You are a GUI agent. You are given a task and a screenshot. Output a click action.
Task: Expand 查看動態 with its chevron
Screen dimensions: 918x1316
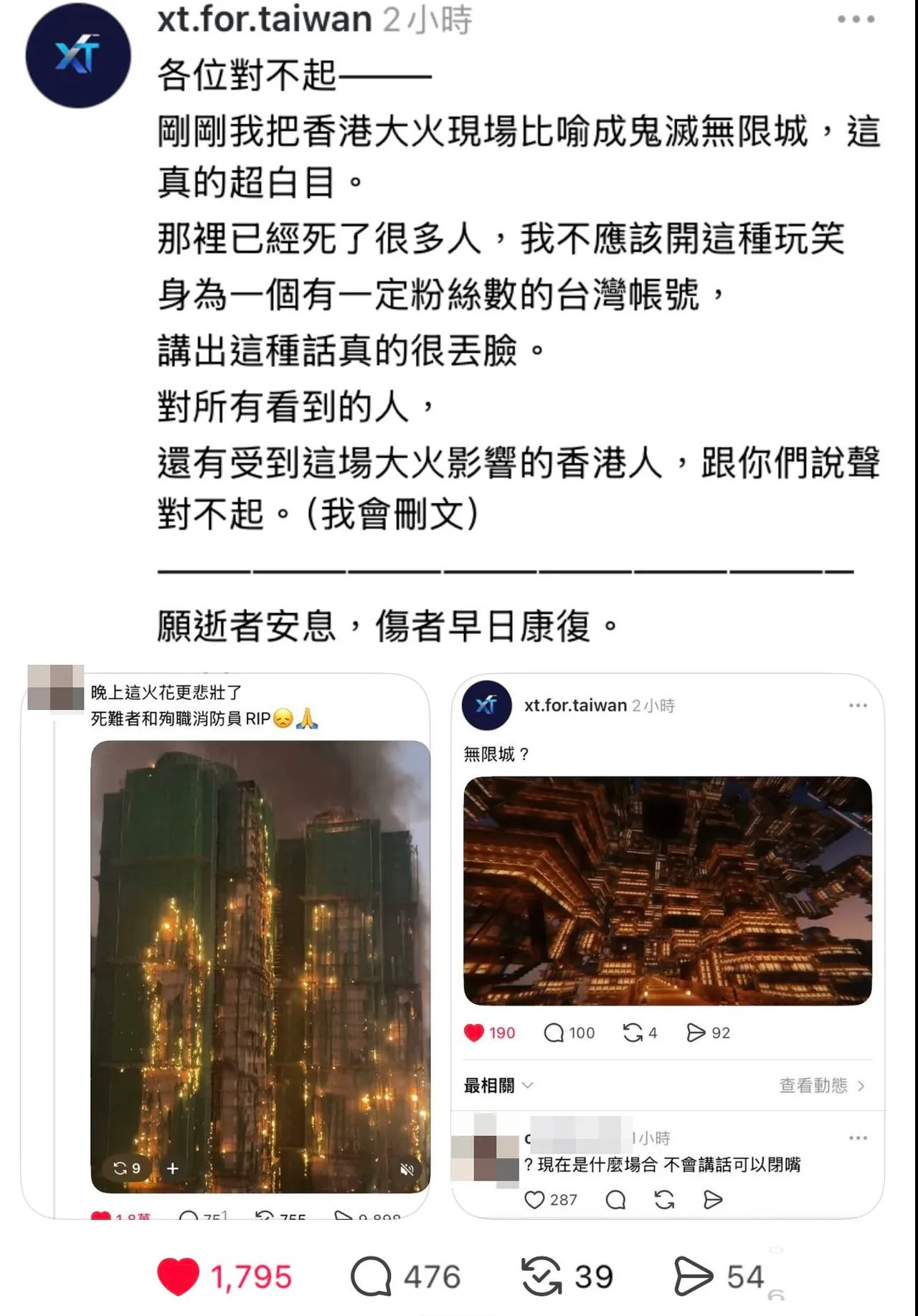(821, 1085)
